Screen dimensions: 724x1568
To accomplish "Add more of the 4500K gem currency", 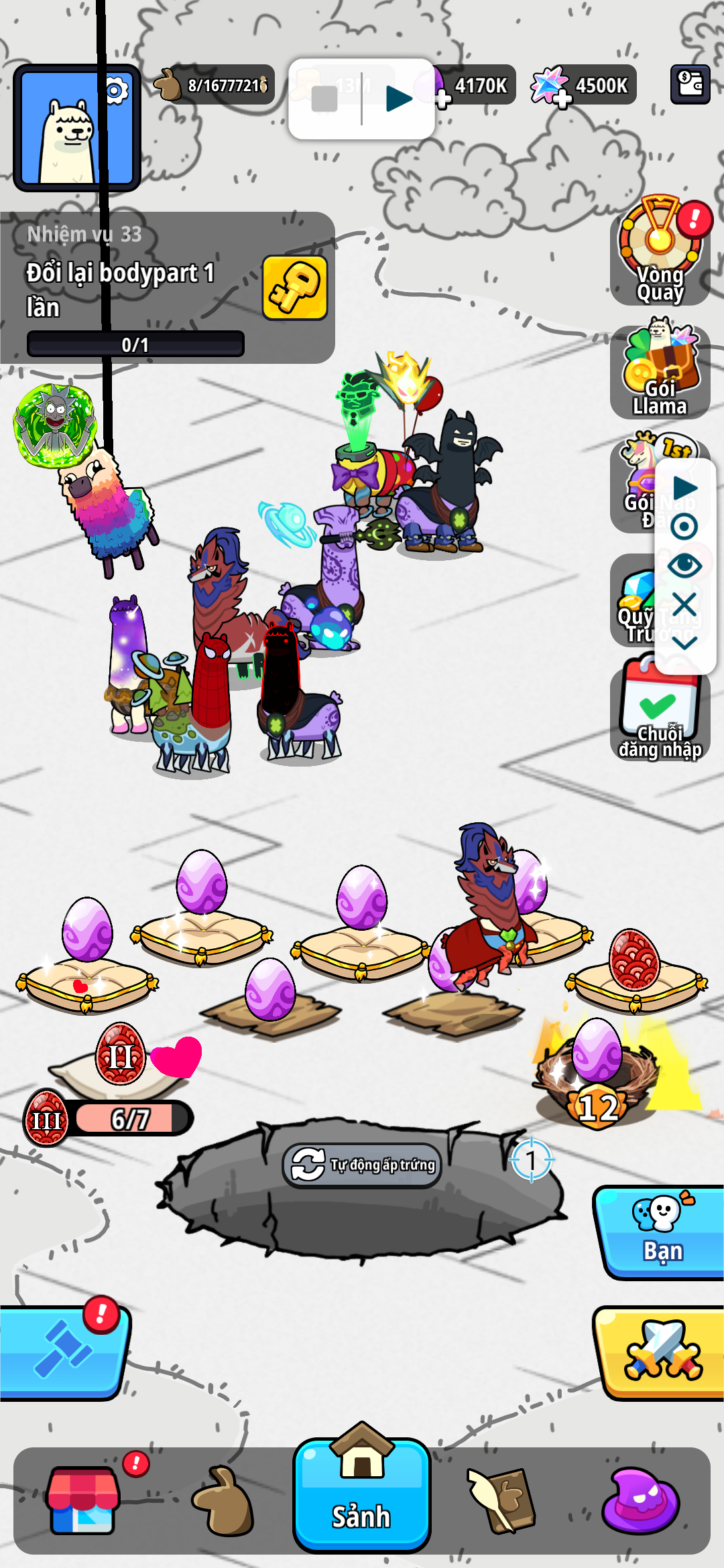I will click(x=562, y=99).
